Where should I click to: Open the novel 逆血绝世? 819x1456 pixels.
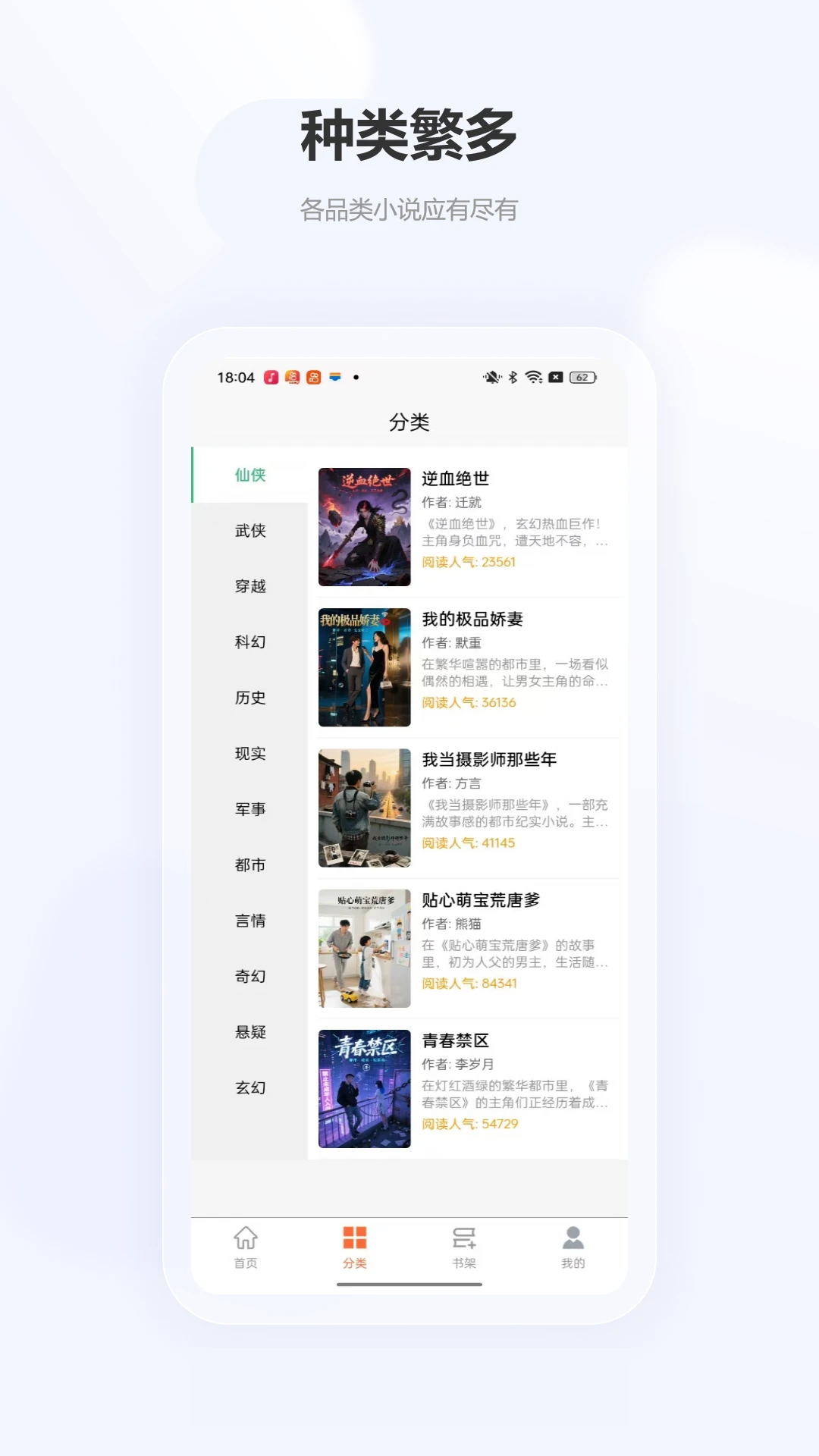coord(455,479)
